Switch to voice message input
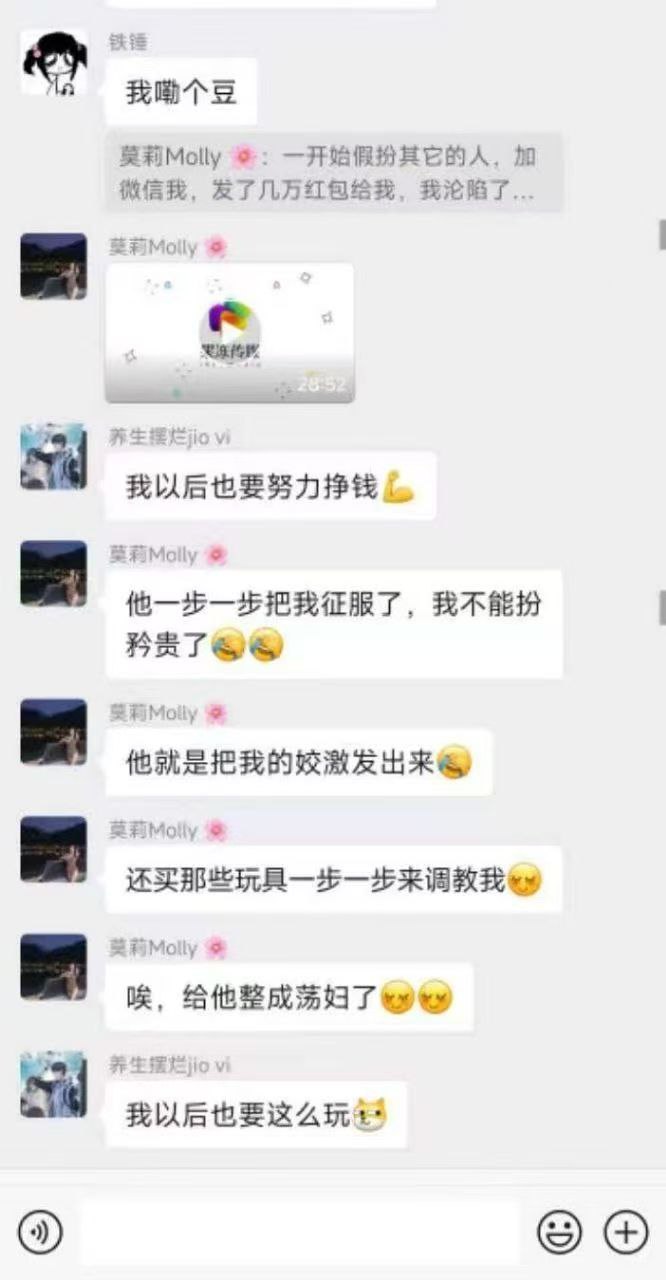The width and height of the screenshot is (666, 1280). [x=40, y=1232]
